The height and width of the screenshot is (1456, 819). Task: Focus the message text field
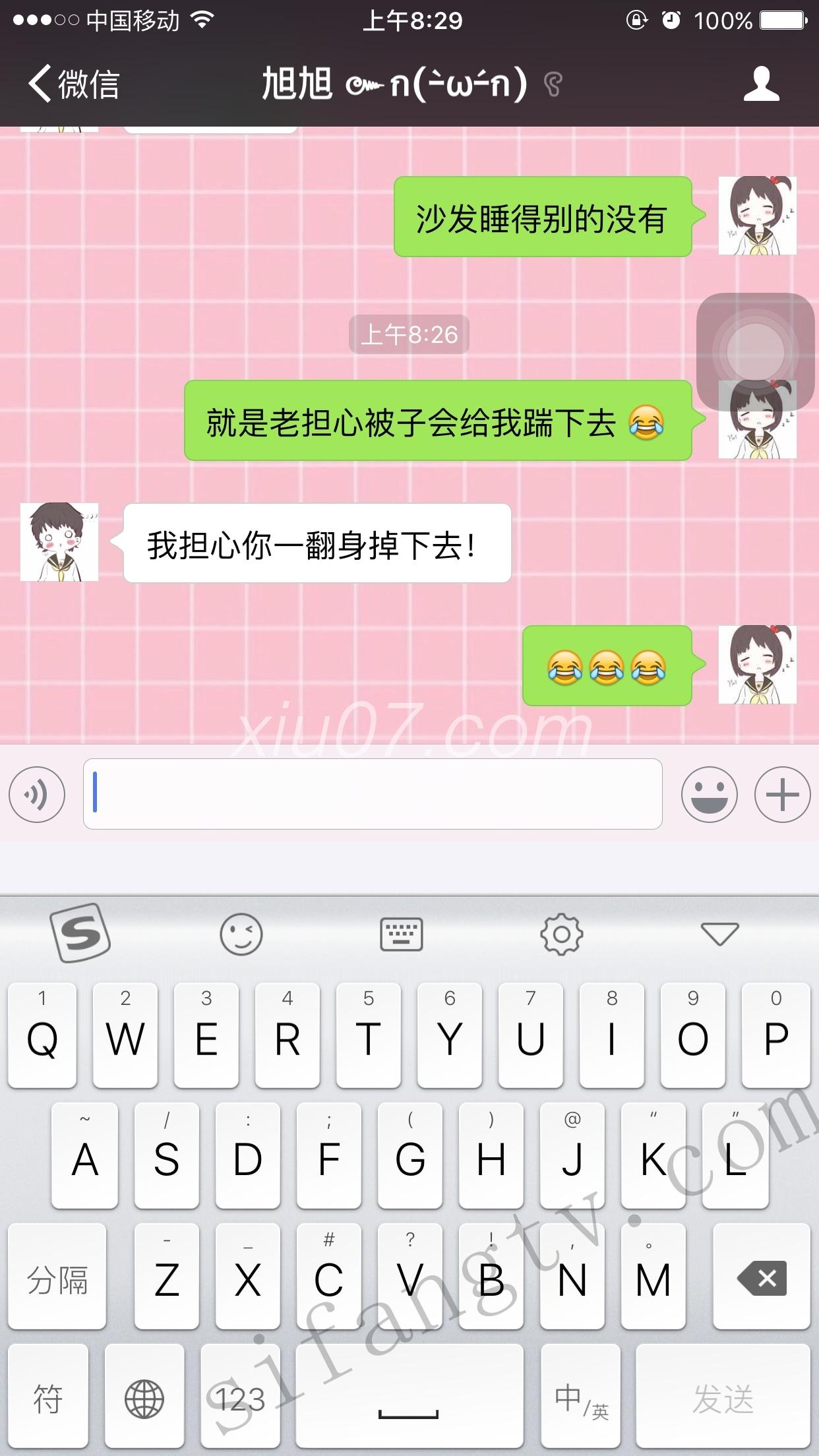click(373, 794)
